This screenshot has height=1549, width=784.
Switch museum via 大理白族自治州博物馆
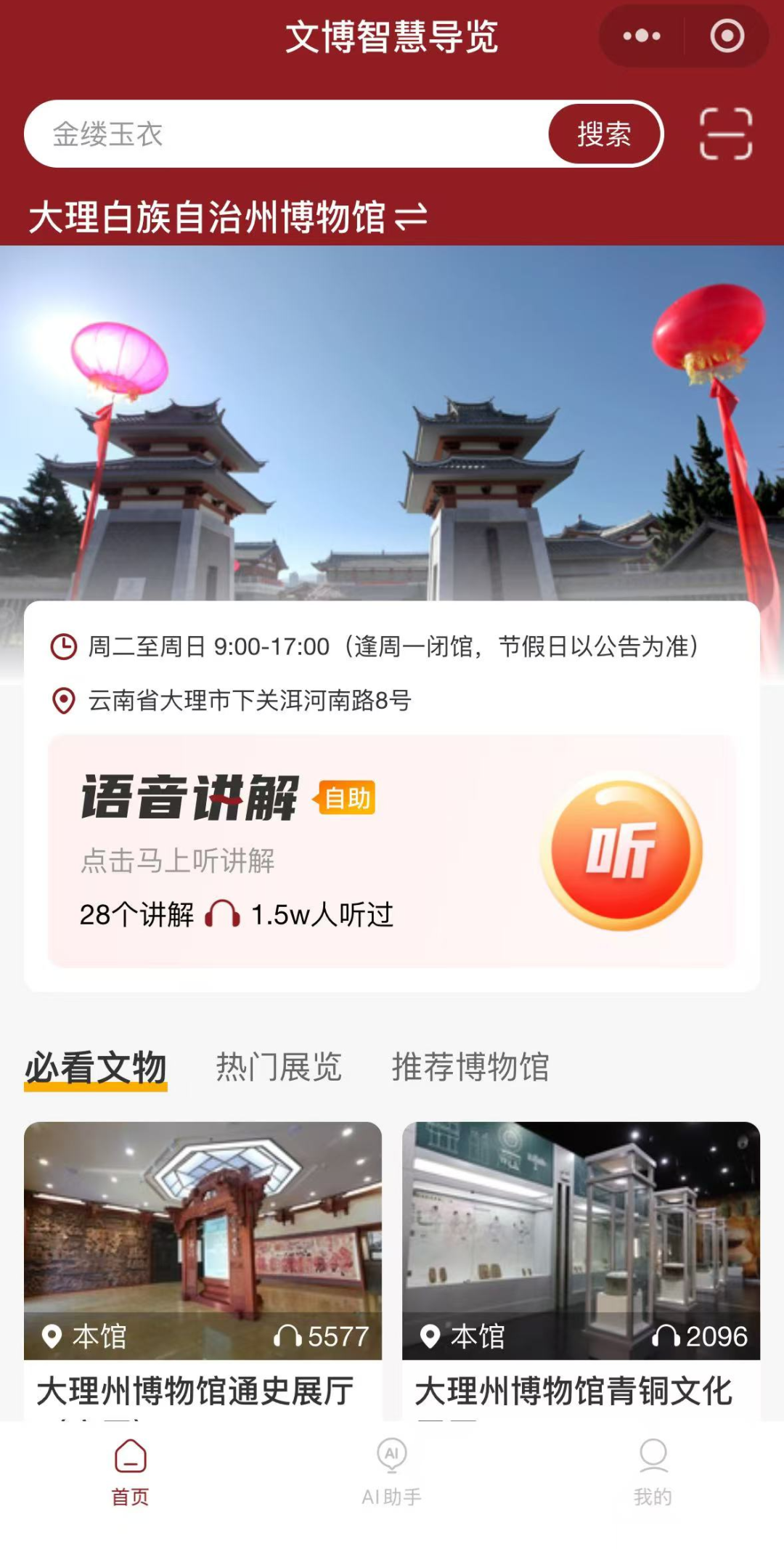point(227,217)
